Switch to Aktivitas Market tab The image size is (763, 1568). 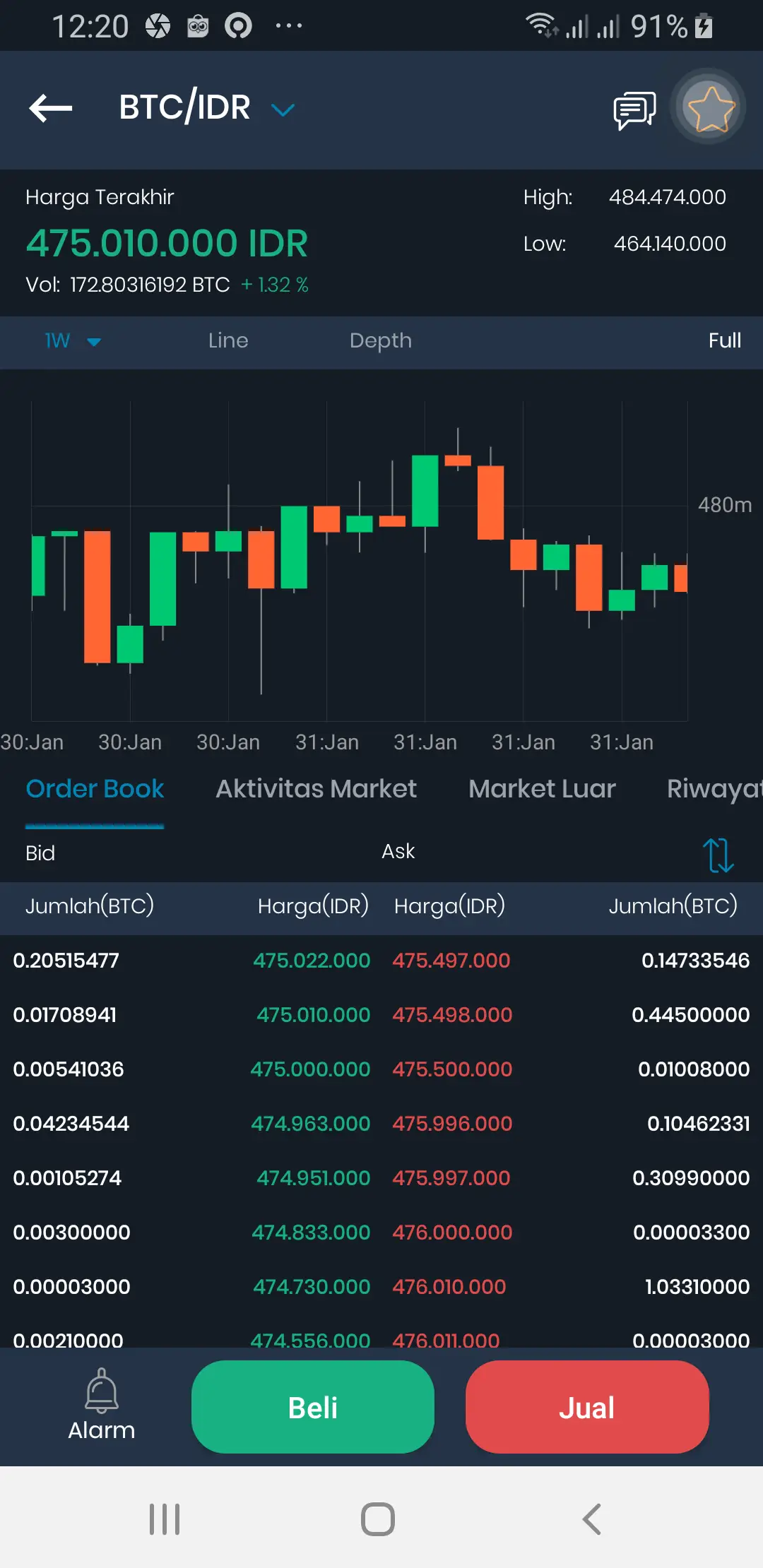pos(316,789)
